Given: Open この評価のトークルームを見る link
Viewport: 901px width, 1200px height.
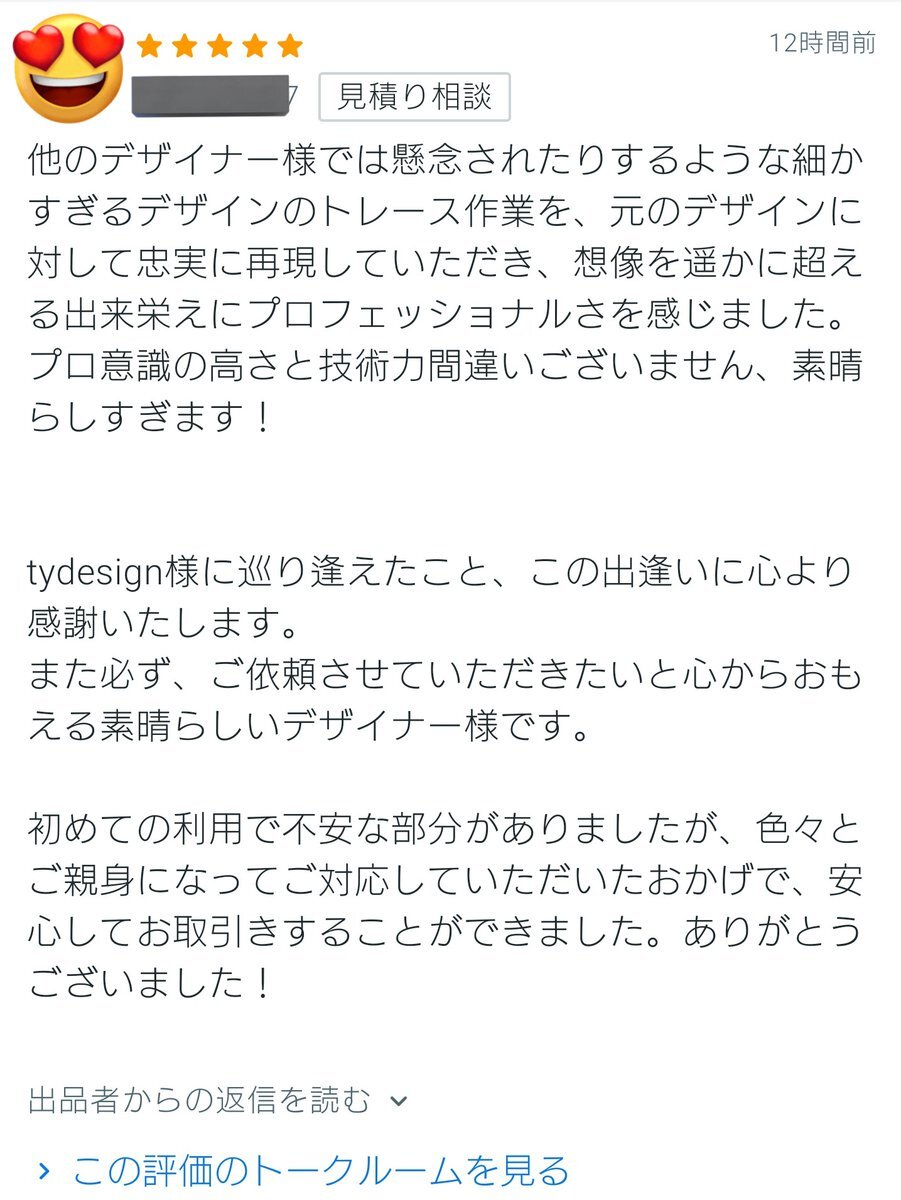Looking at the screenshot, I should pyautogui.click(x=320, y=1169).
